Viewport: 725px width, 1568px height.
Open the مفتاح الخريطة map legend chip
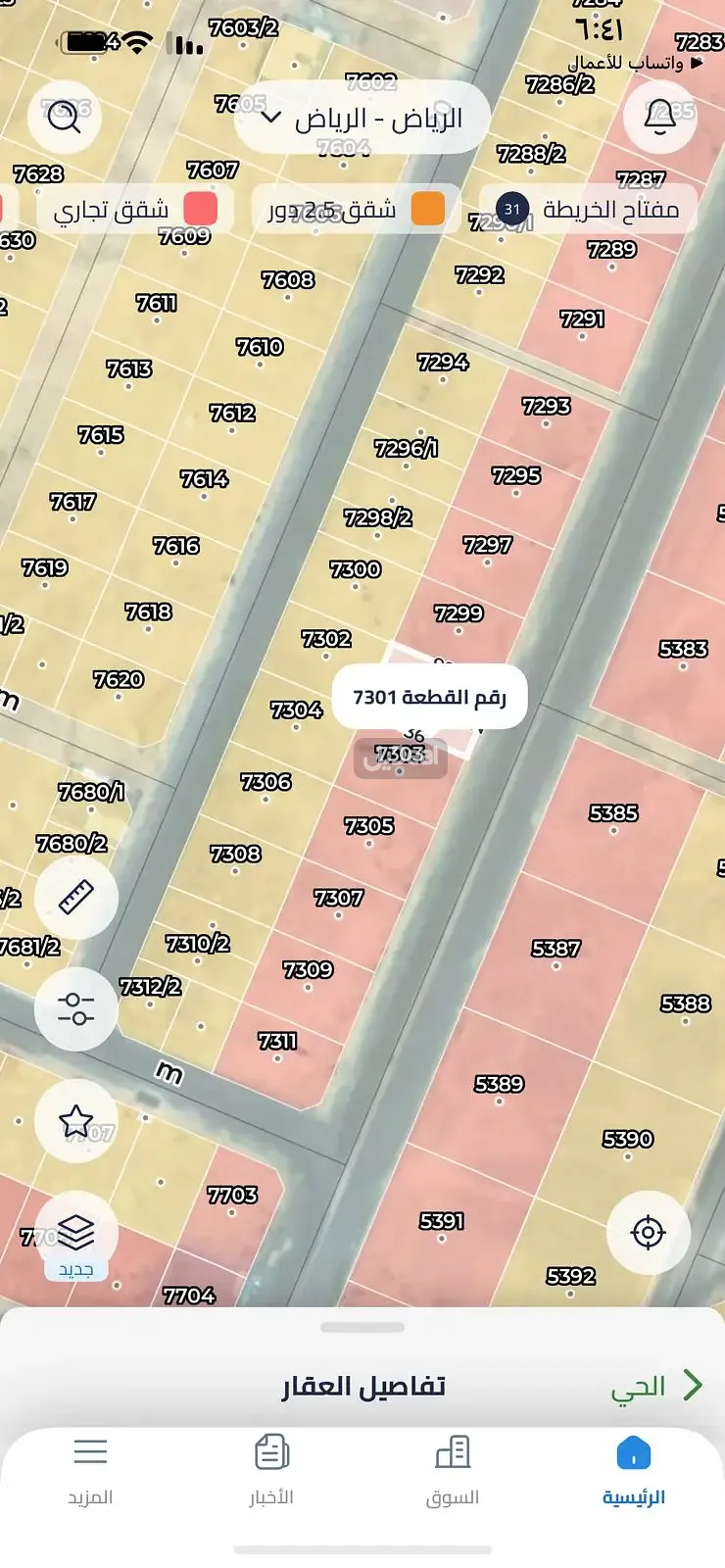point(589,209)
